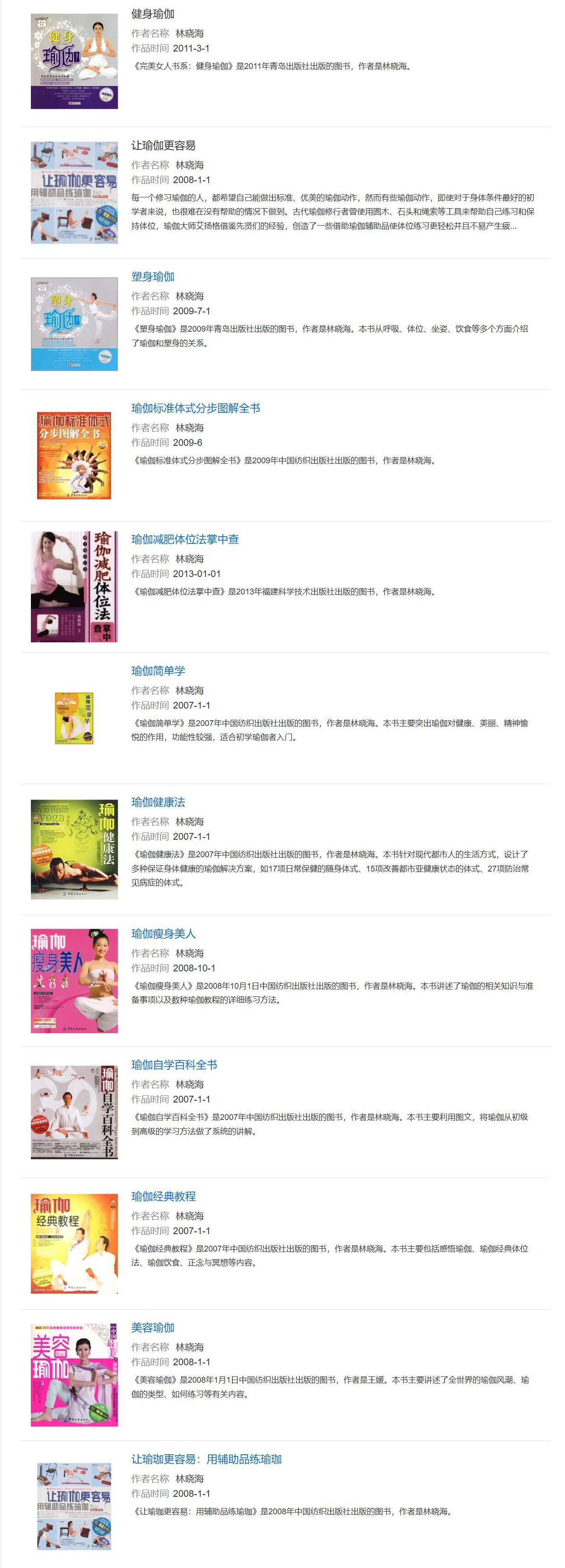This screenshot has width=565, height=1568.
Task: Tap the 瑜伽健康法 cover image
Action: tap(74, 850)
